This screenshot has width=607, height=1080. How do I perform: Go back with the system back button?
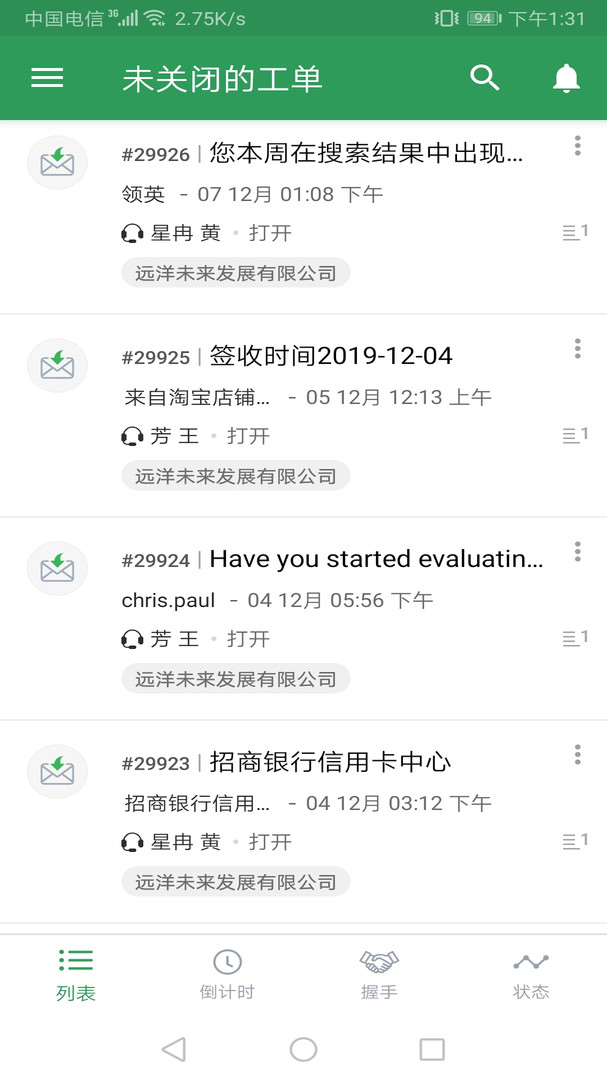(174, 1049)
